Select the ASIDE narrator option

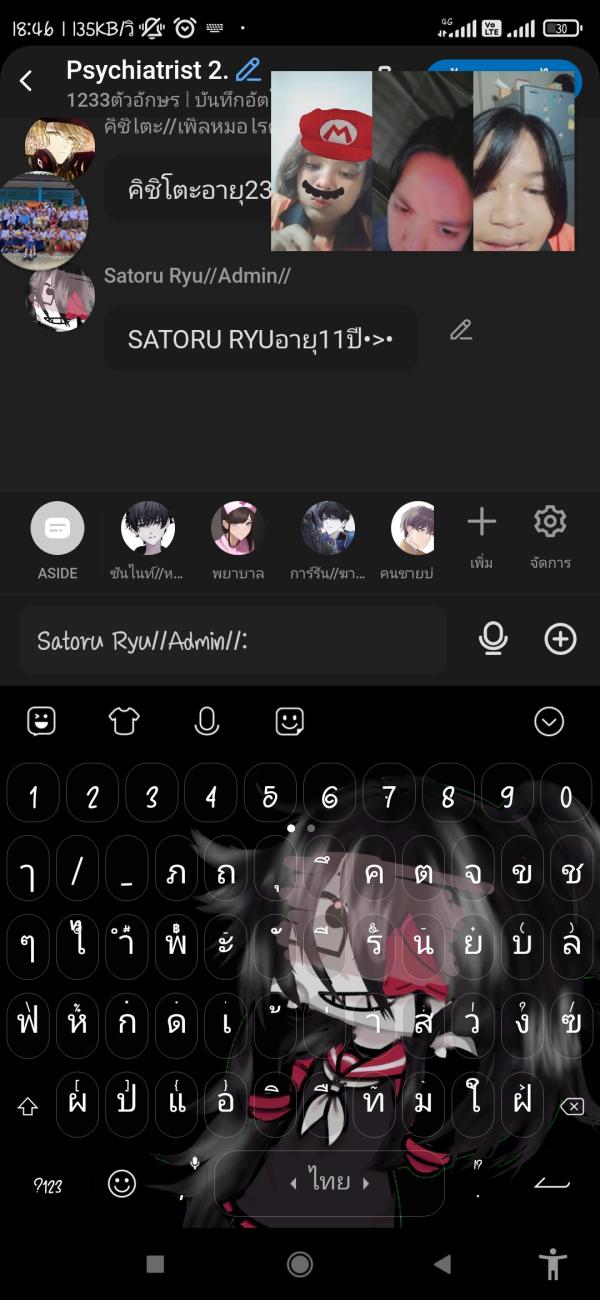58,529
